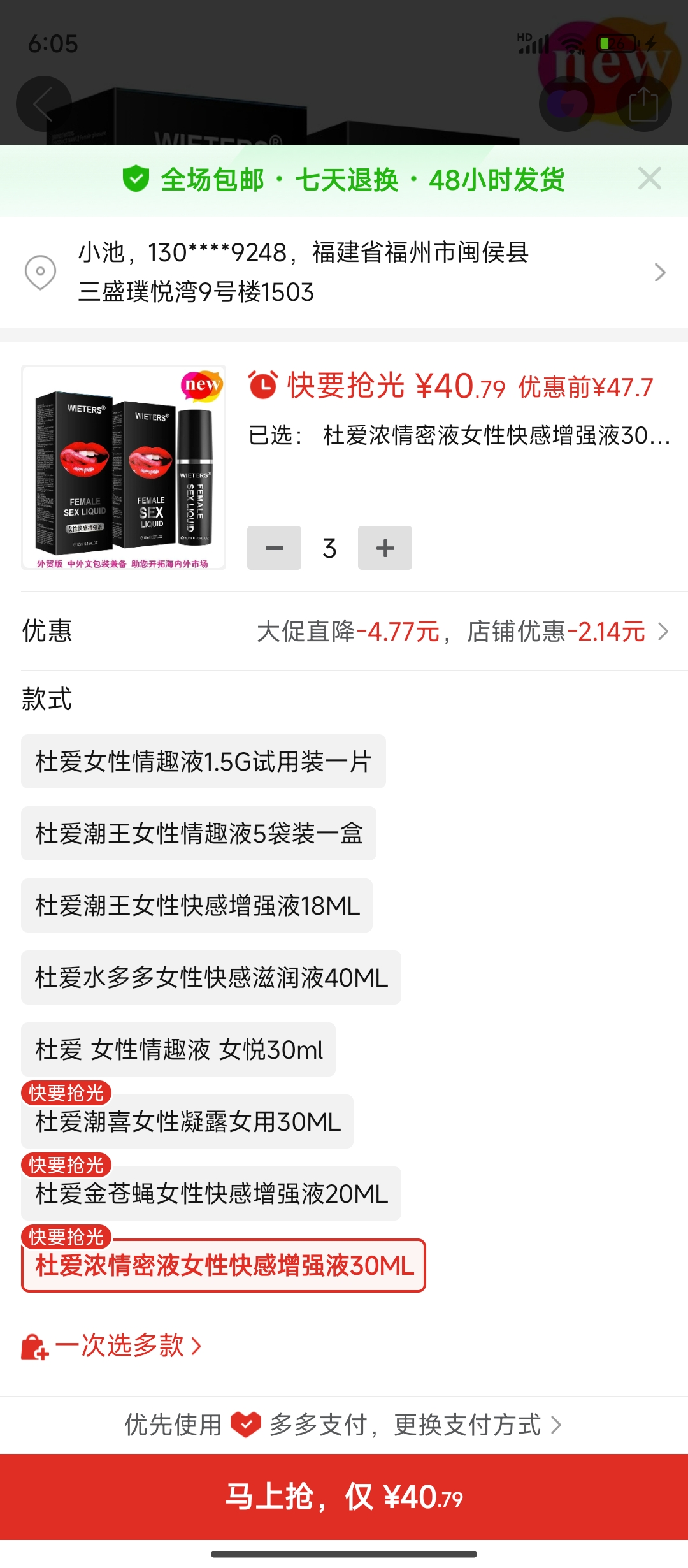Open the delivery address row

(x=344, y=273)
